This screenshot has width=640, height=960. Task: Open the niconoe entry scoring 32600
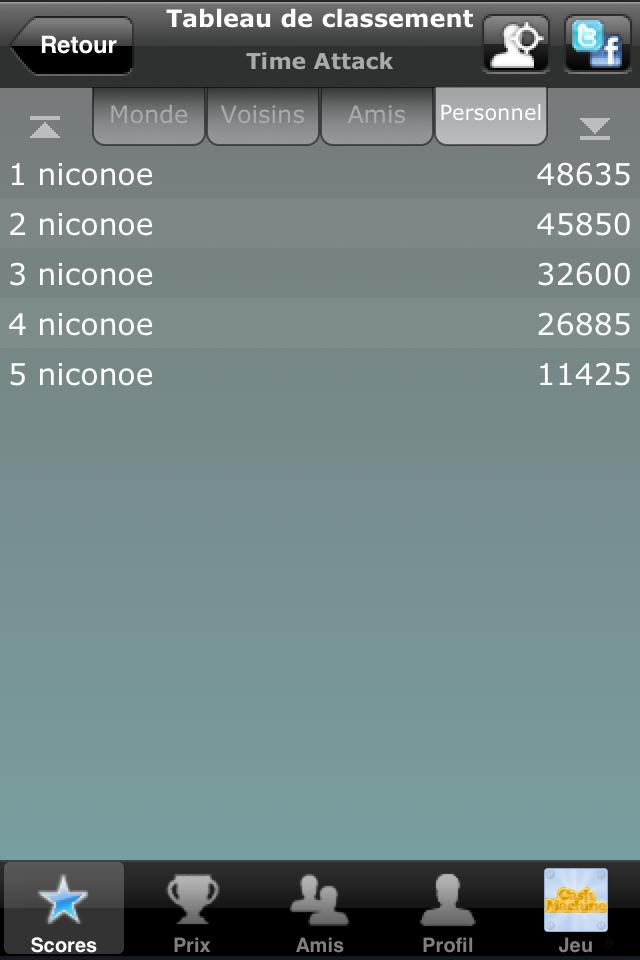320,274
